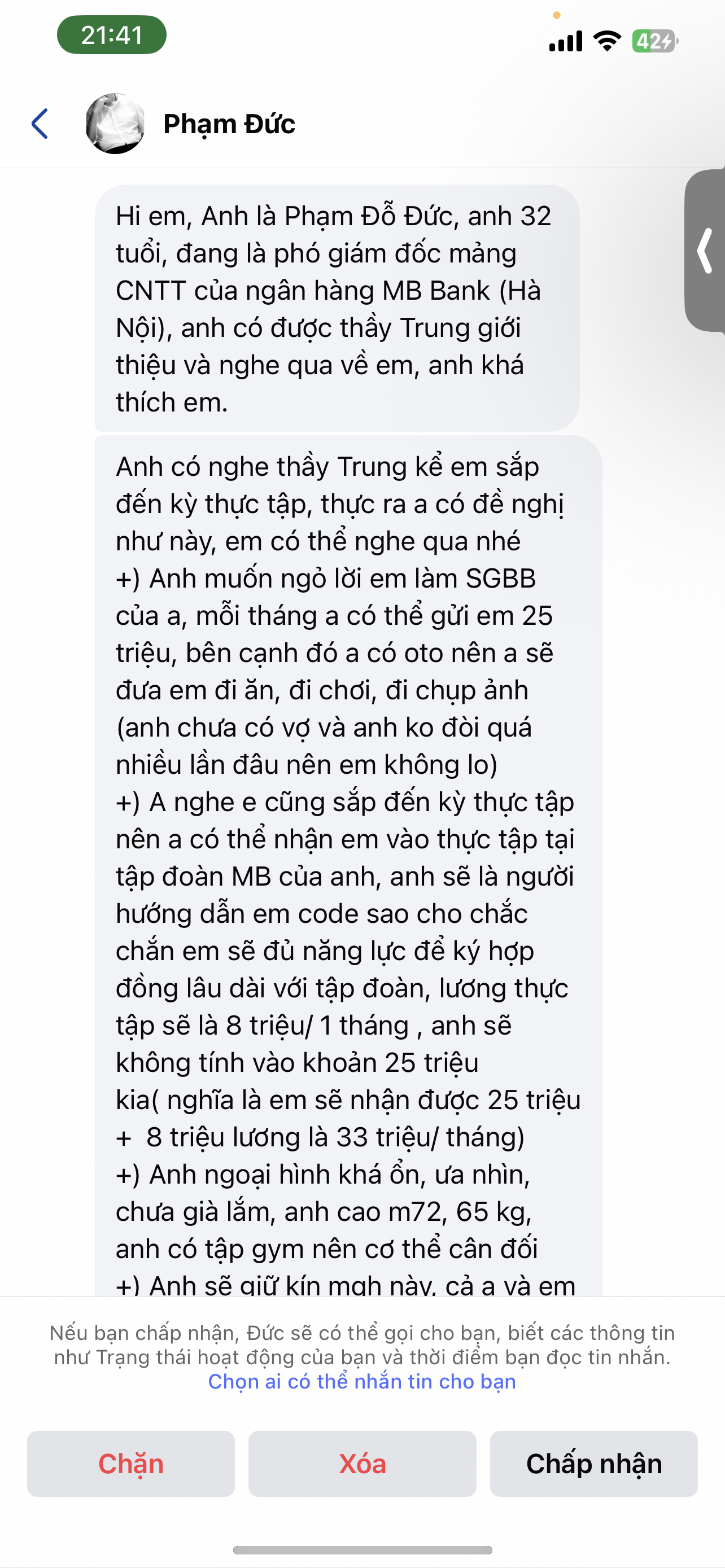Open Phạm Đức's profile picture

pyautogui.click(x=115, y=124)
